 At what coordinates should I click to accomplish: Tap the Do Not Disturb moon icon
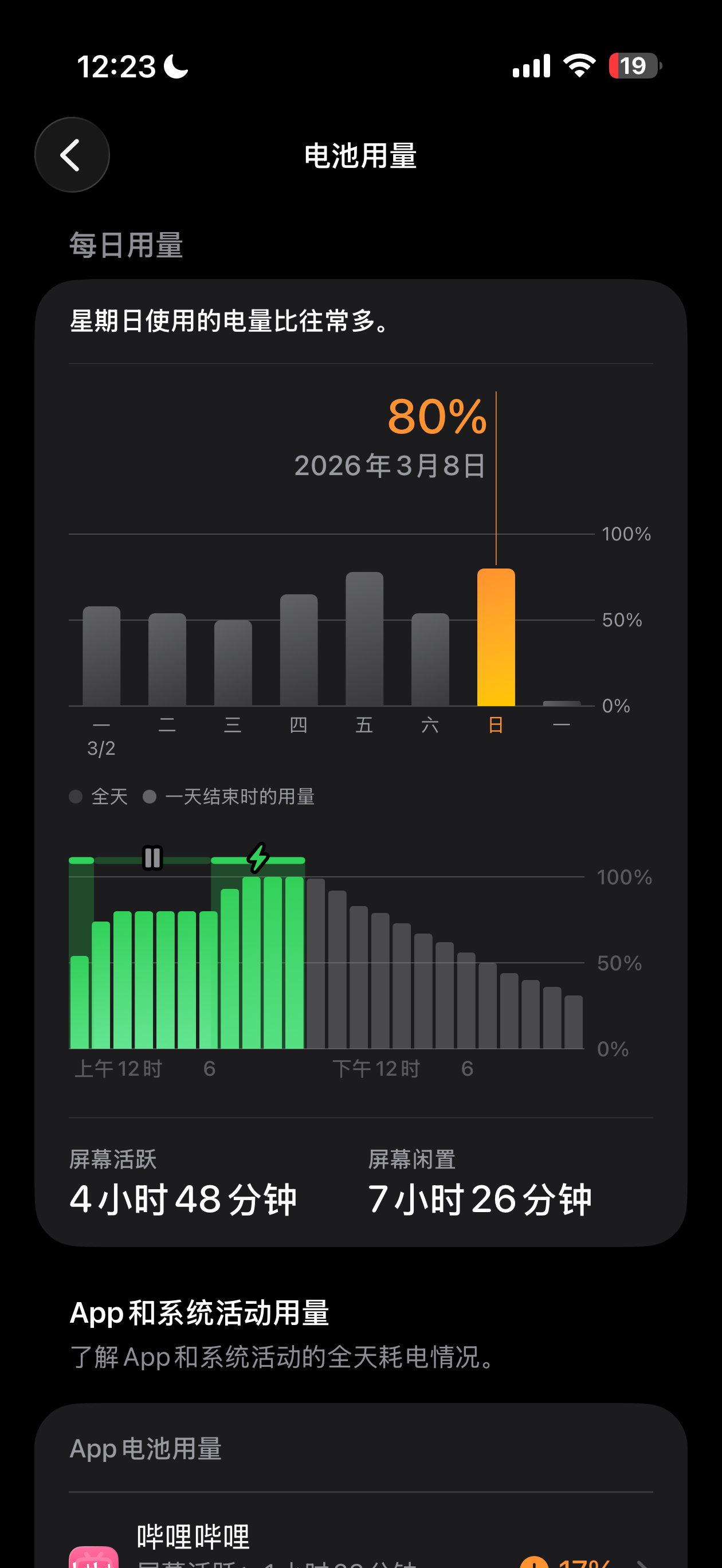[175, 69]
